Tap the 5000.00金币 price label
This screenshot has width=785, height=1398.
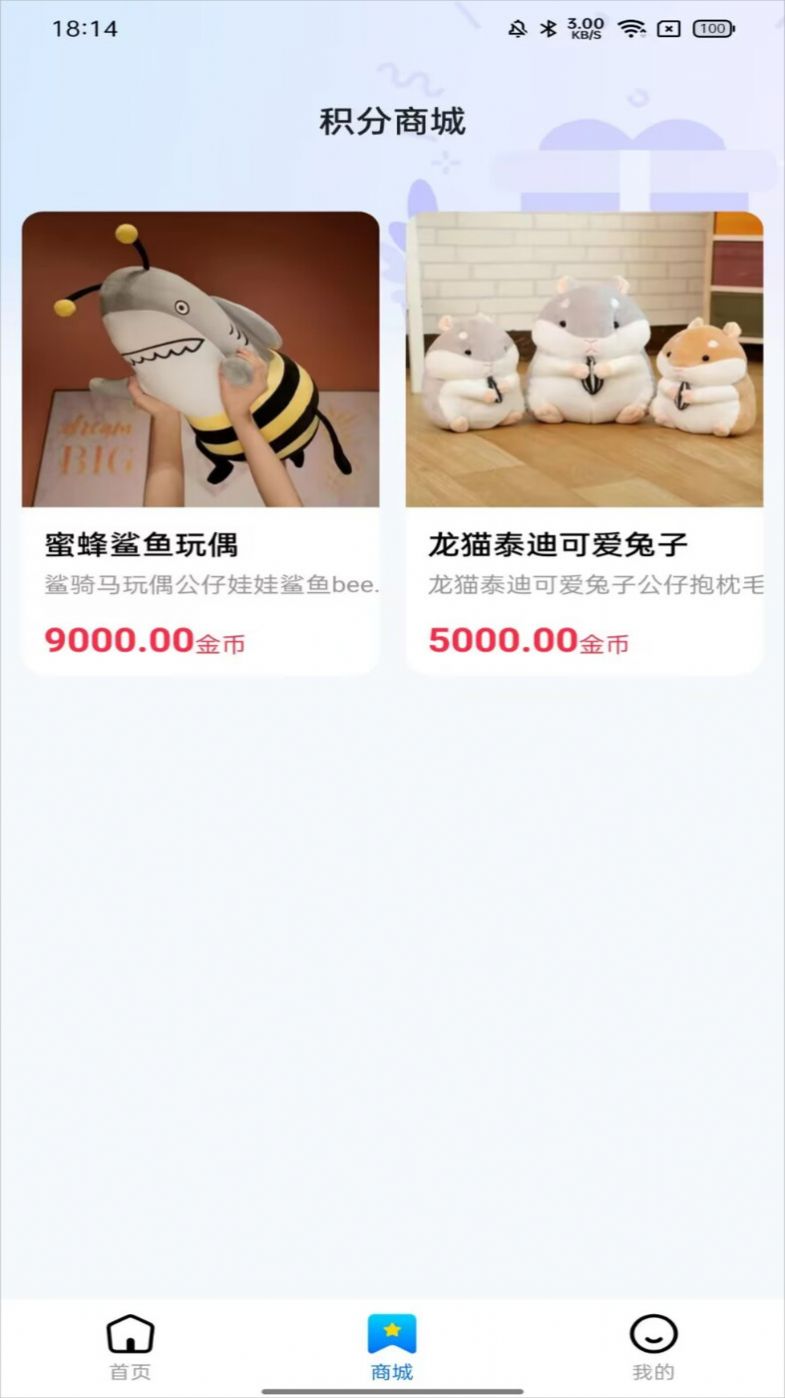pyautogui.click(x=528, y=638)
